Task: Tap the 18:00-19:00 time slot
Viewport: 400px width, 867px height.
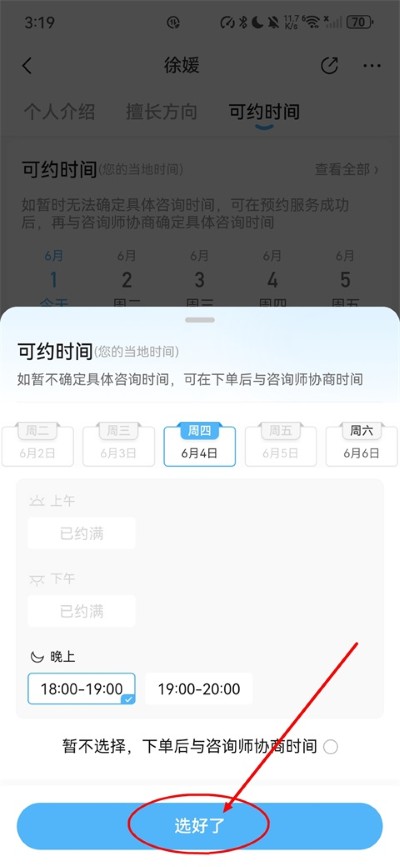Action: pyautogui.click(x=81, y=688)
